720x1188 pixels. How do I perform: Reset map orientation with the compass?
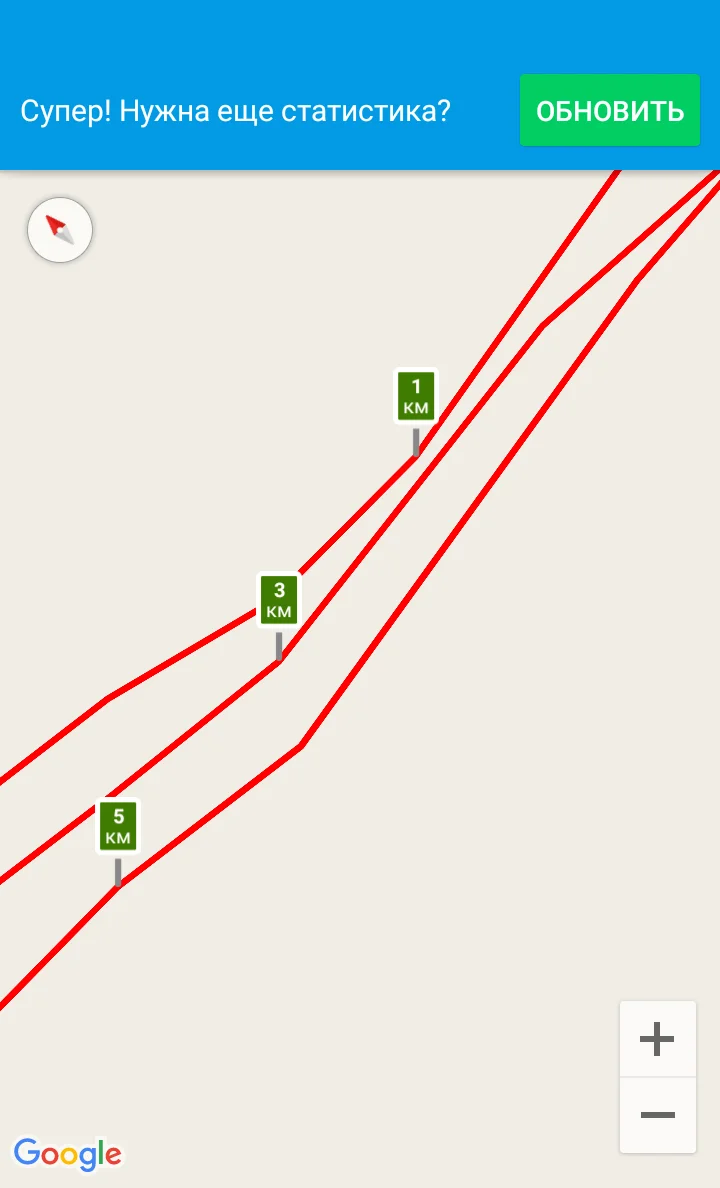pos(60,231)
